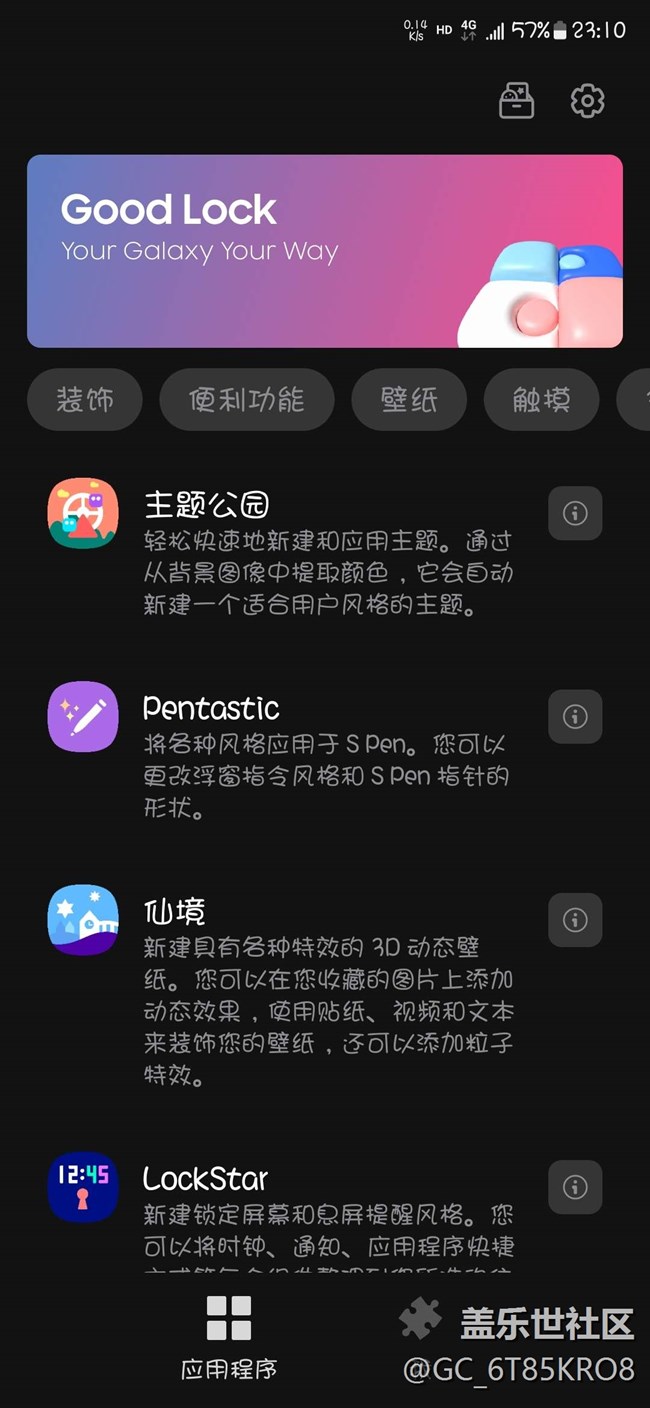Select the 装饰 category chip
This screenshot has width=650, height=1408.
coord(85,400)
